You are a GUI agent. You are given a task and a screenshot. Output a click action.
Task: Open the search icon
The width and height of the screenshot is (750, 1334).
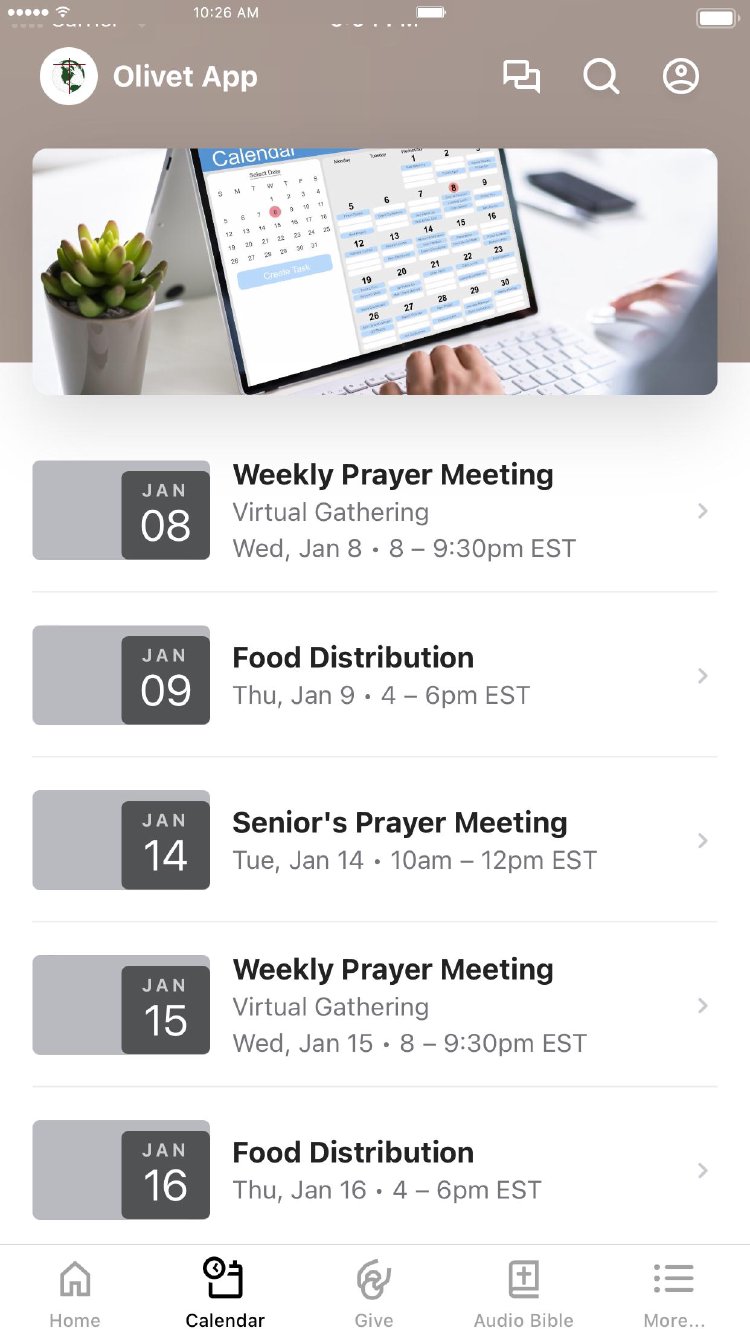pos(601,77)
